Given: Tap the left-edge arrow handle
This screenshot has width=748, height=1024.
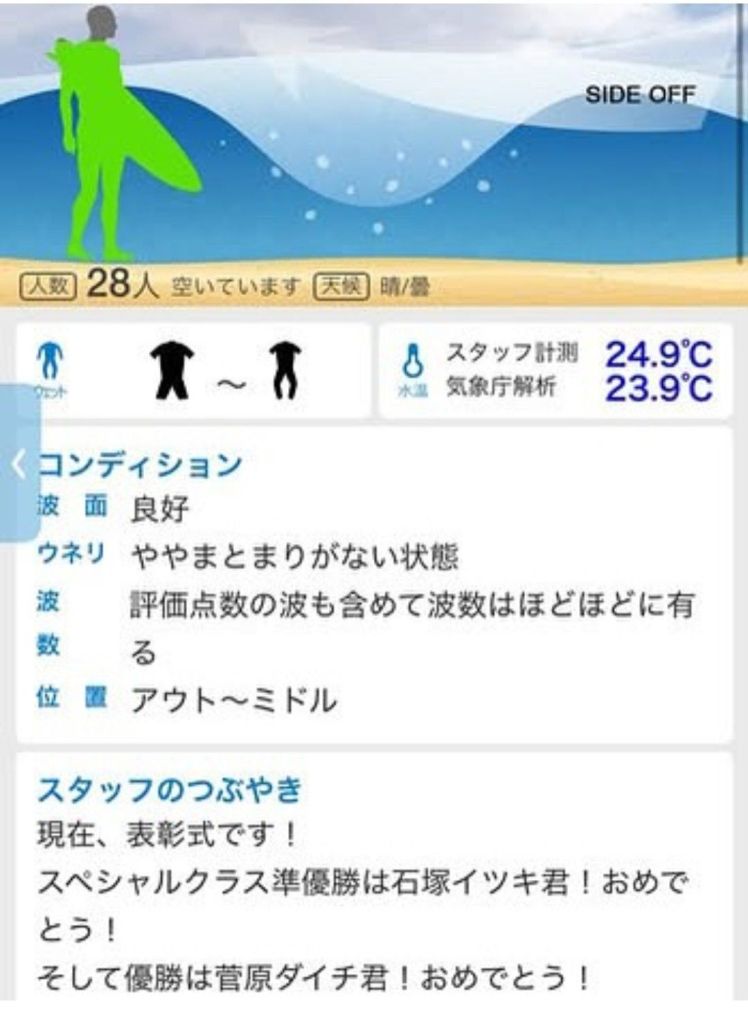Looking at the screenshot, I should tap(18, 463).
